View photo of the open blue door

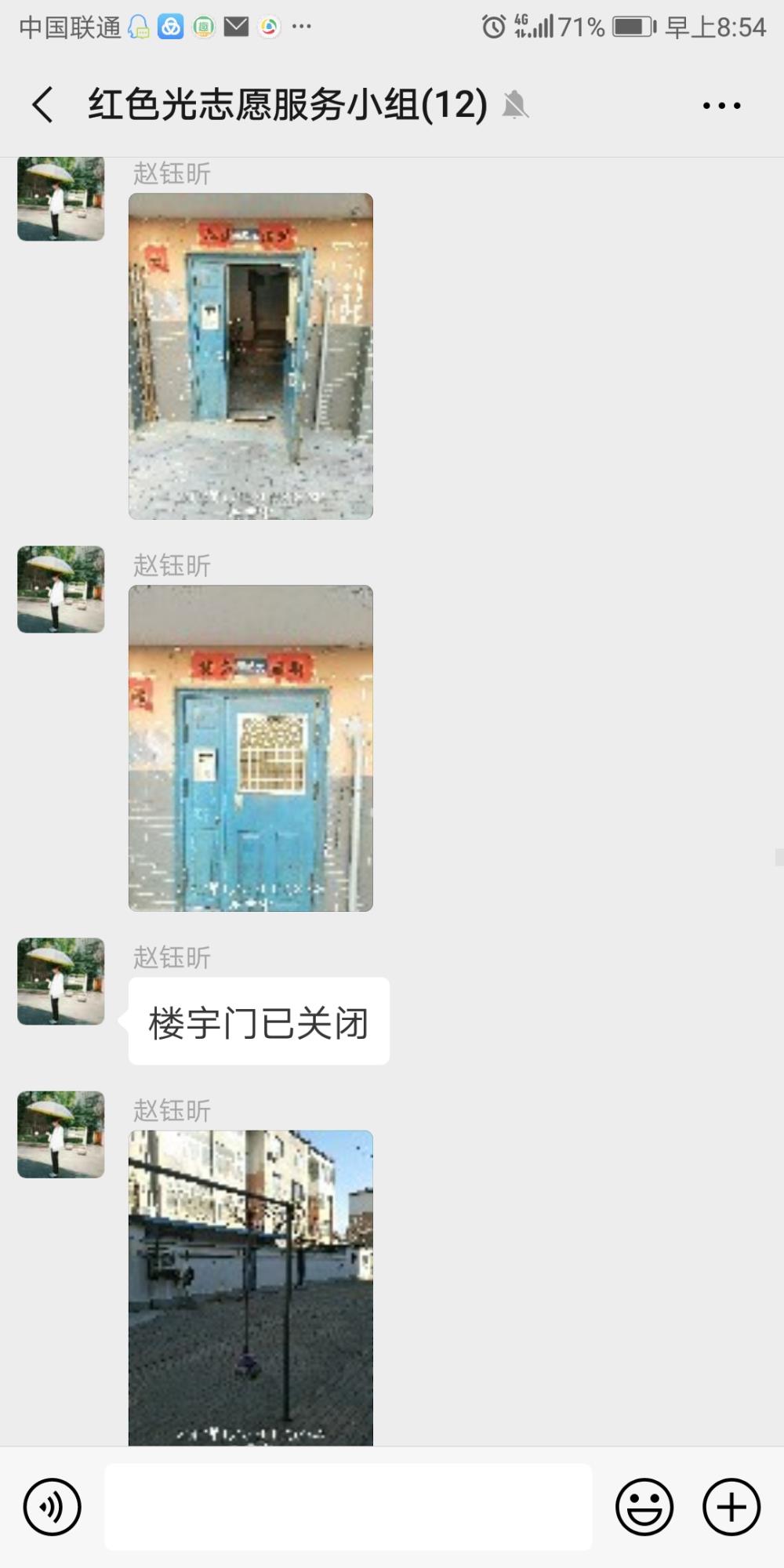coord(251,356)
